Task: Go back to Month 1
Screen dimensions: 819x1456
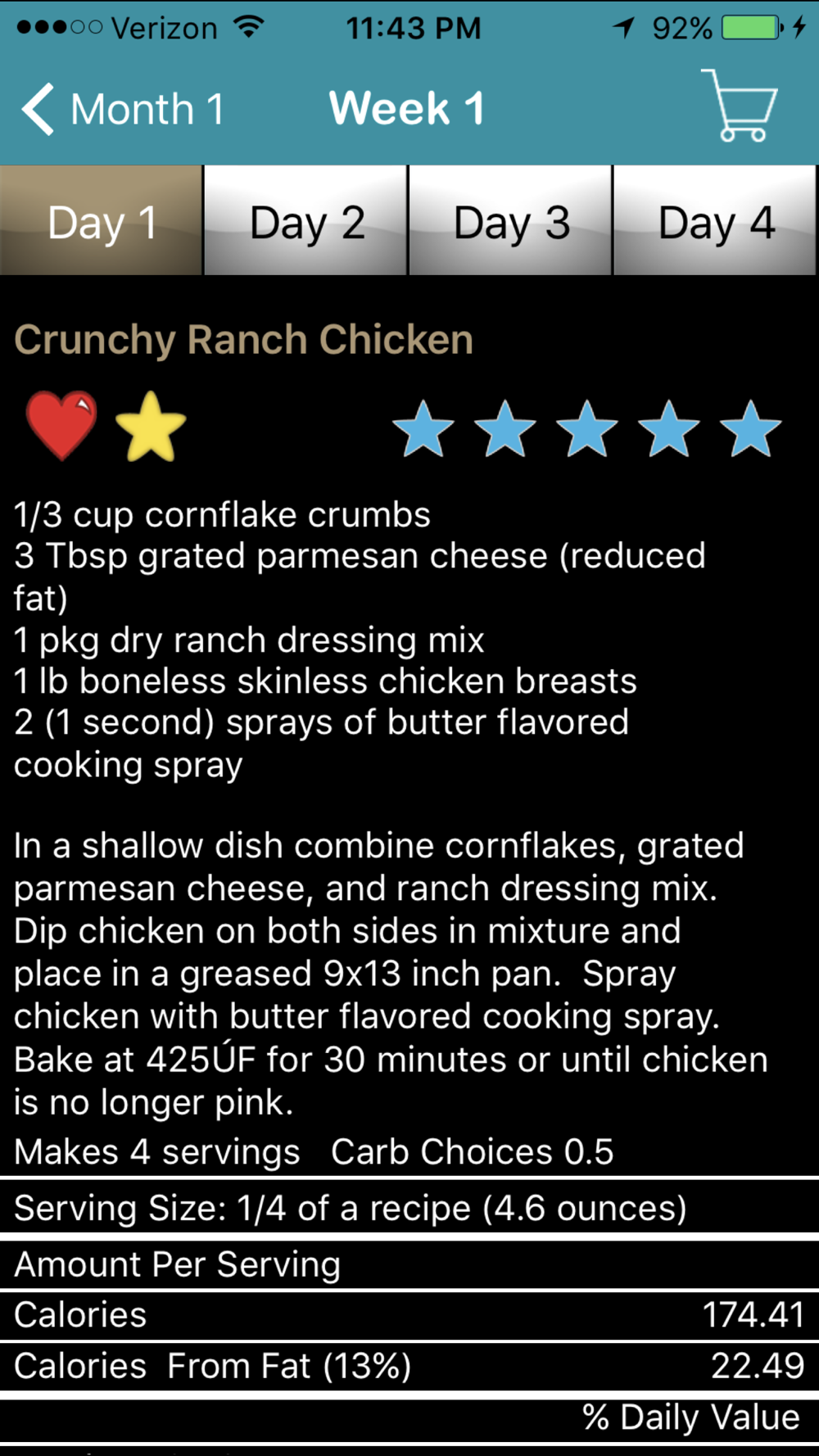Action: pyautogui.click(x=123, y=109)
